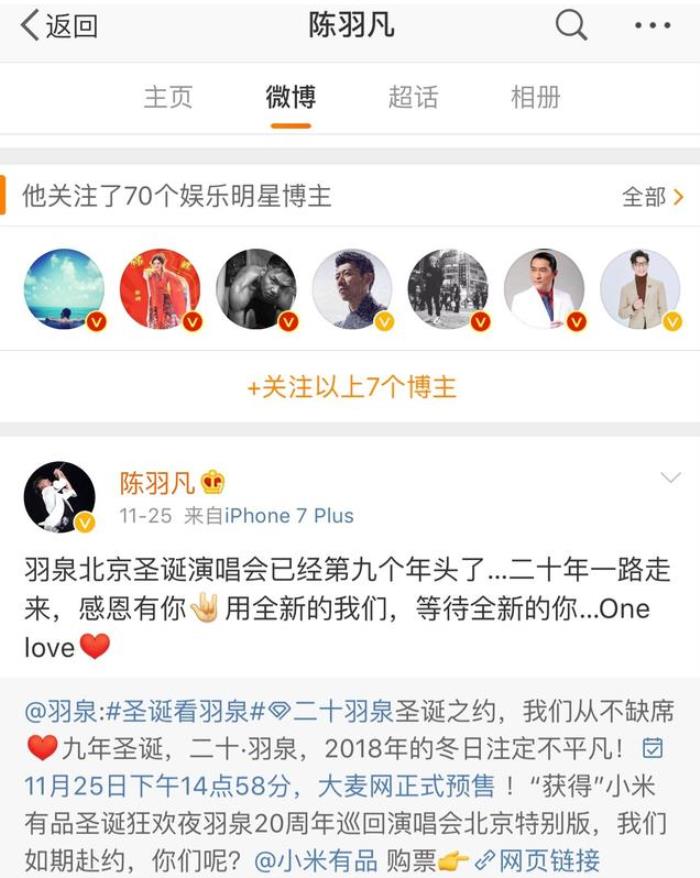This screenshot has width=700, height=878.
Task: Open the post author's profile picture
Action: tap(60, 497)
